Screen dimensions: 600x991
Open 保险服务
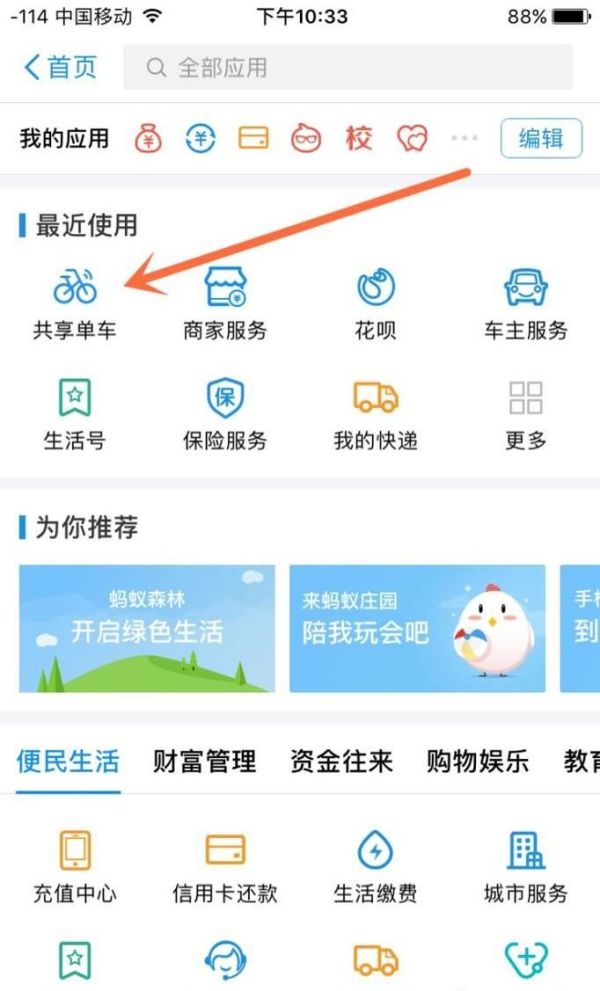(x=225, y=414)
